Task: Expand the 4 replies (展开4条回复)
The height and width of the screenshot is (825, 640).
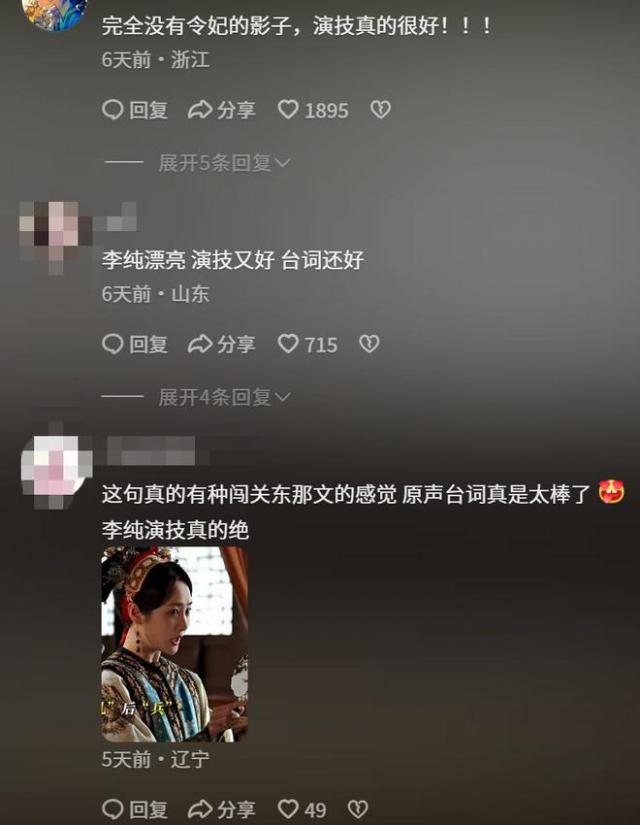Action: (224, 397)
